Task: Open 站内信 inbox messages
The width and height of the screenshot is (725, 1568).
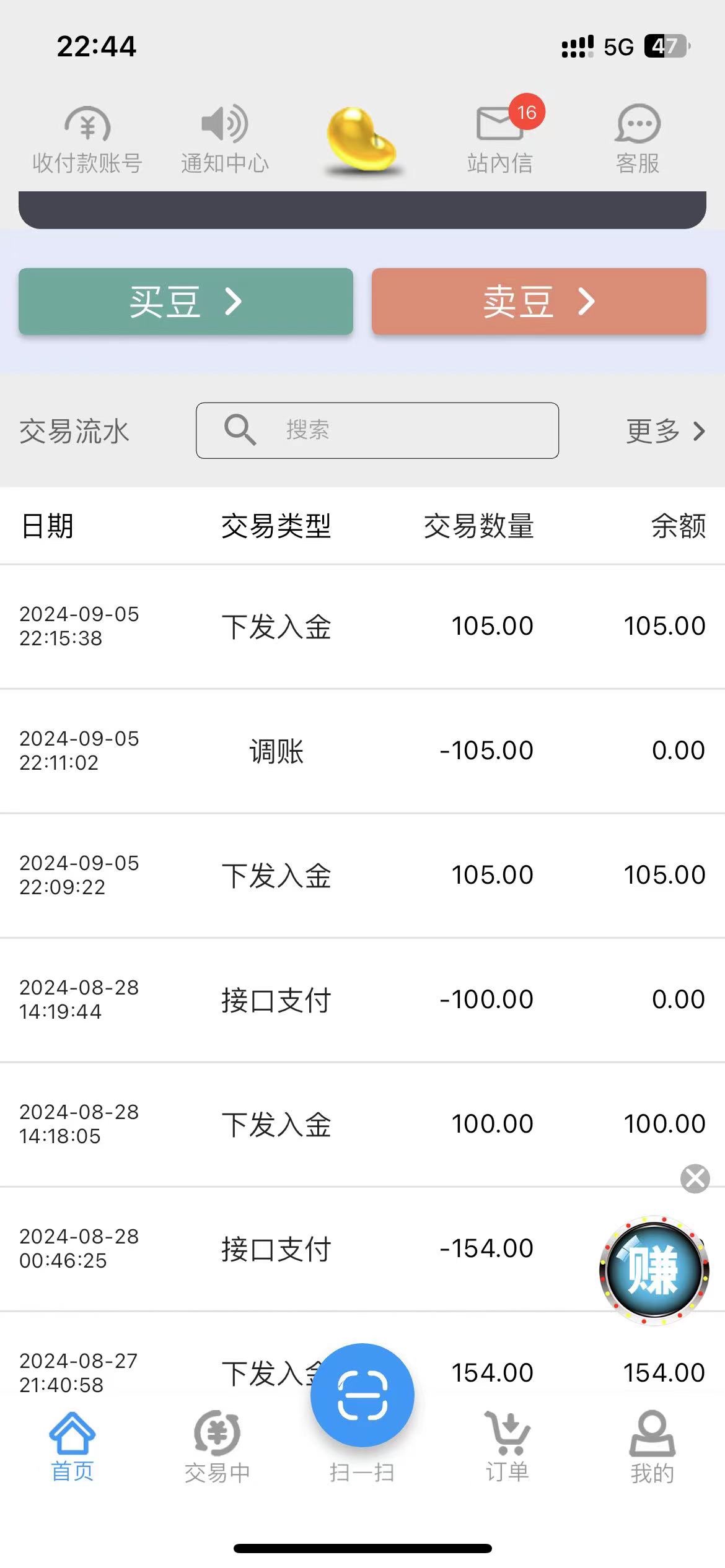Action: (500, 140)
